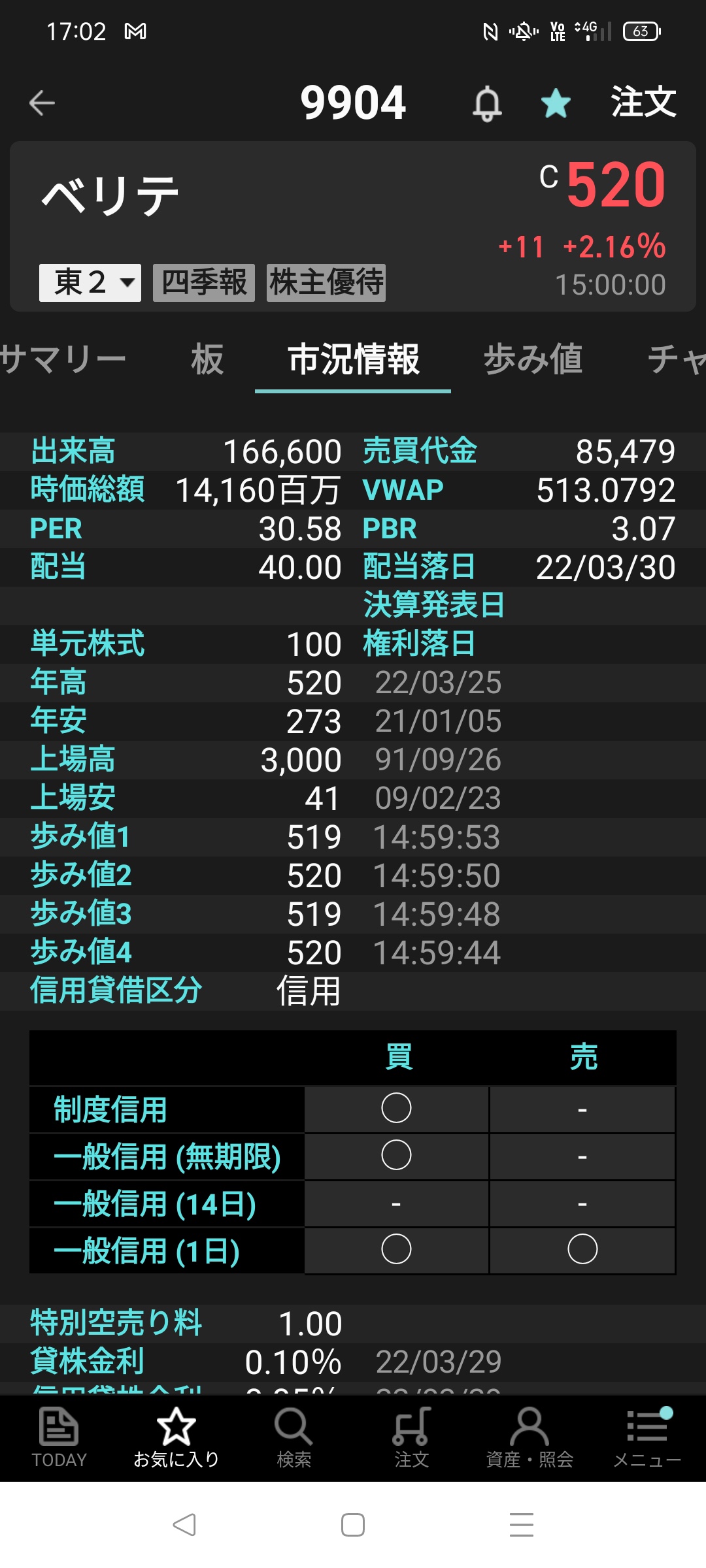Go to TODAY in bottom navigation
The width and height of the screenshot is (706, 1568).
59,1437
